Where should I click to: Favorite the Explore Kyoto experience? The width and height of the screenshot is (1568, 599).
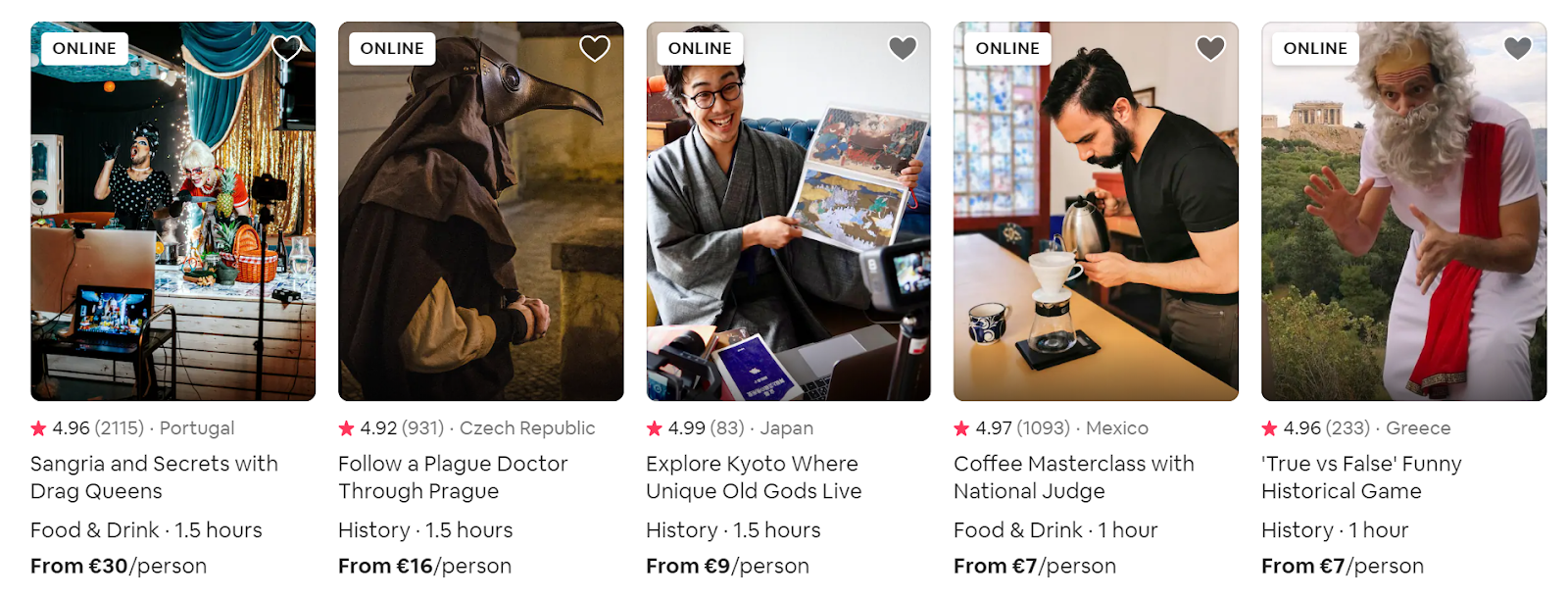903,48
